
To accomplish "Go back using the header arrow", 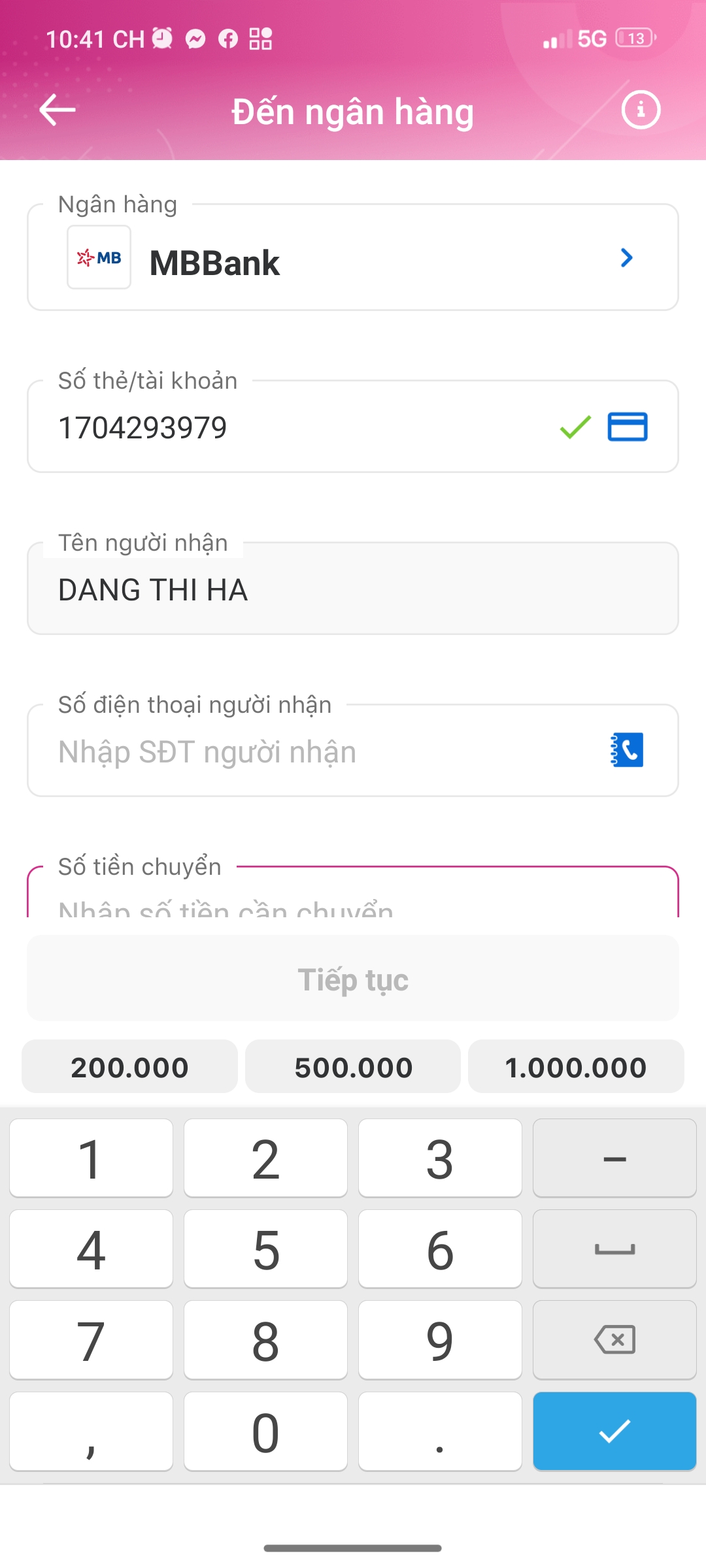I will [x=58, y=110].
